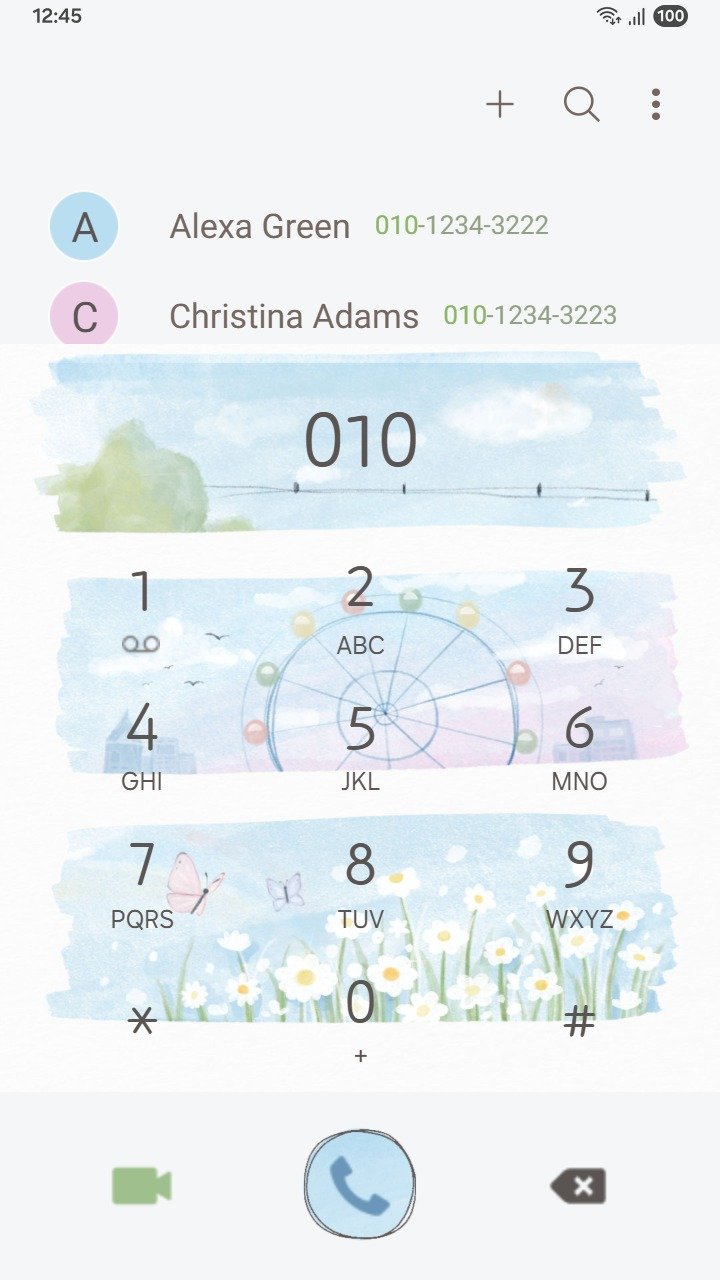This screenshot has height=1280, width=720.
Task: Select Alexa Green contact suggestion
Action: click(x=300, y=226)
